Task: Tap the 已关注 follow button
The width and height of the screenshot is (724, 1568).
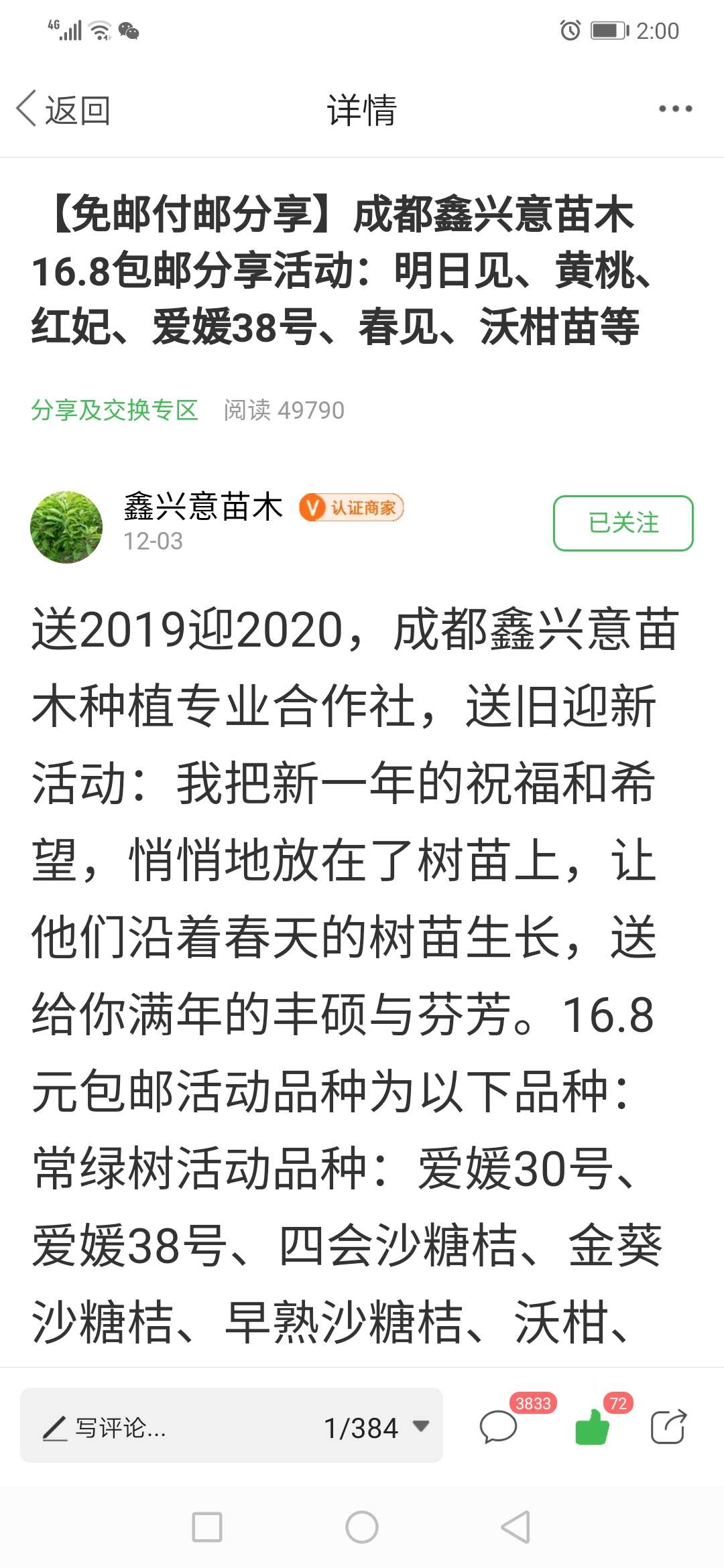Action: click(623, 523)
